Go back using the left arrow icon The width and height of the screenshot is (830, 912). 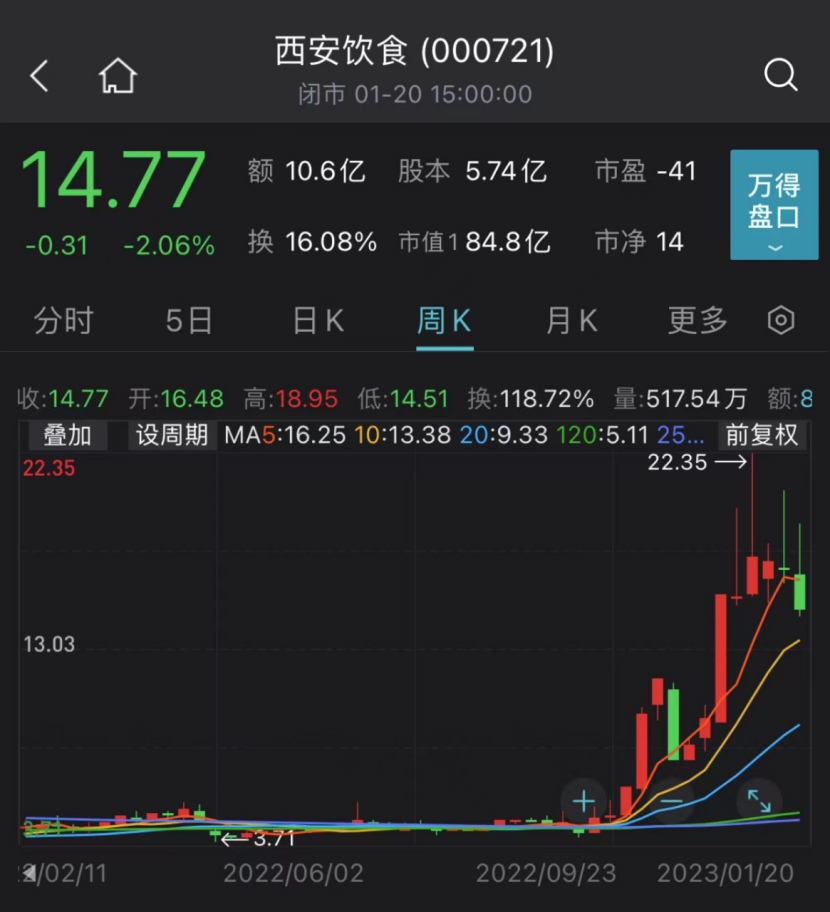click(38, 74)
